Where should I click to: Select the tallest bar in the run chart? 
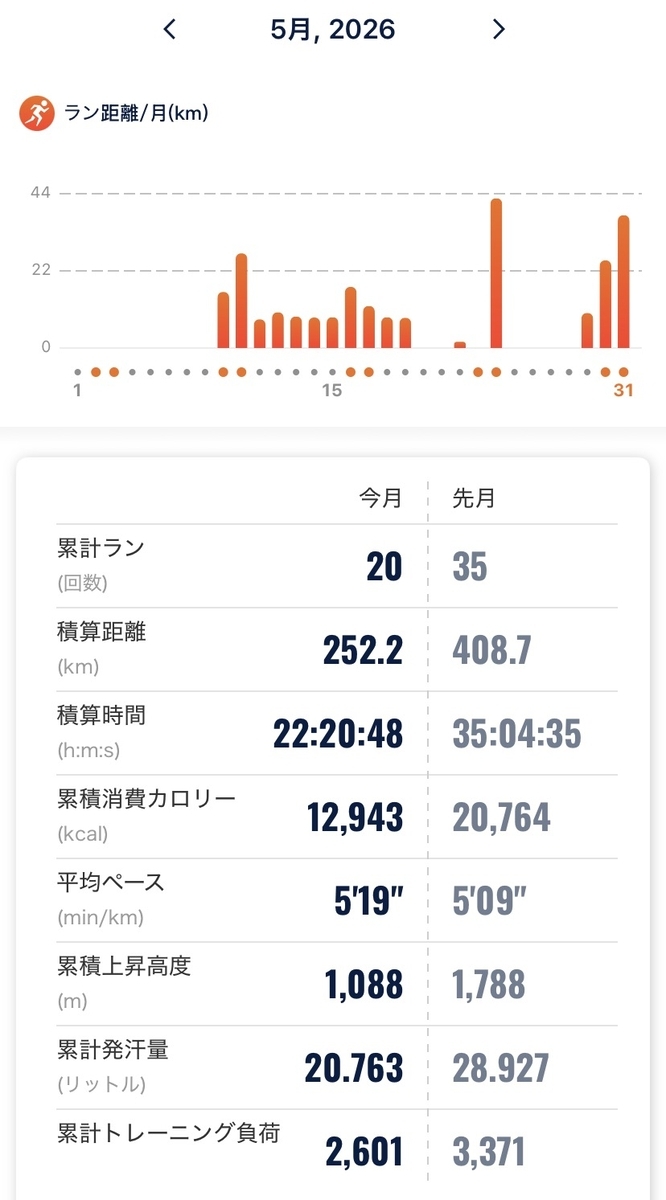496,273
